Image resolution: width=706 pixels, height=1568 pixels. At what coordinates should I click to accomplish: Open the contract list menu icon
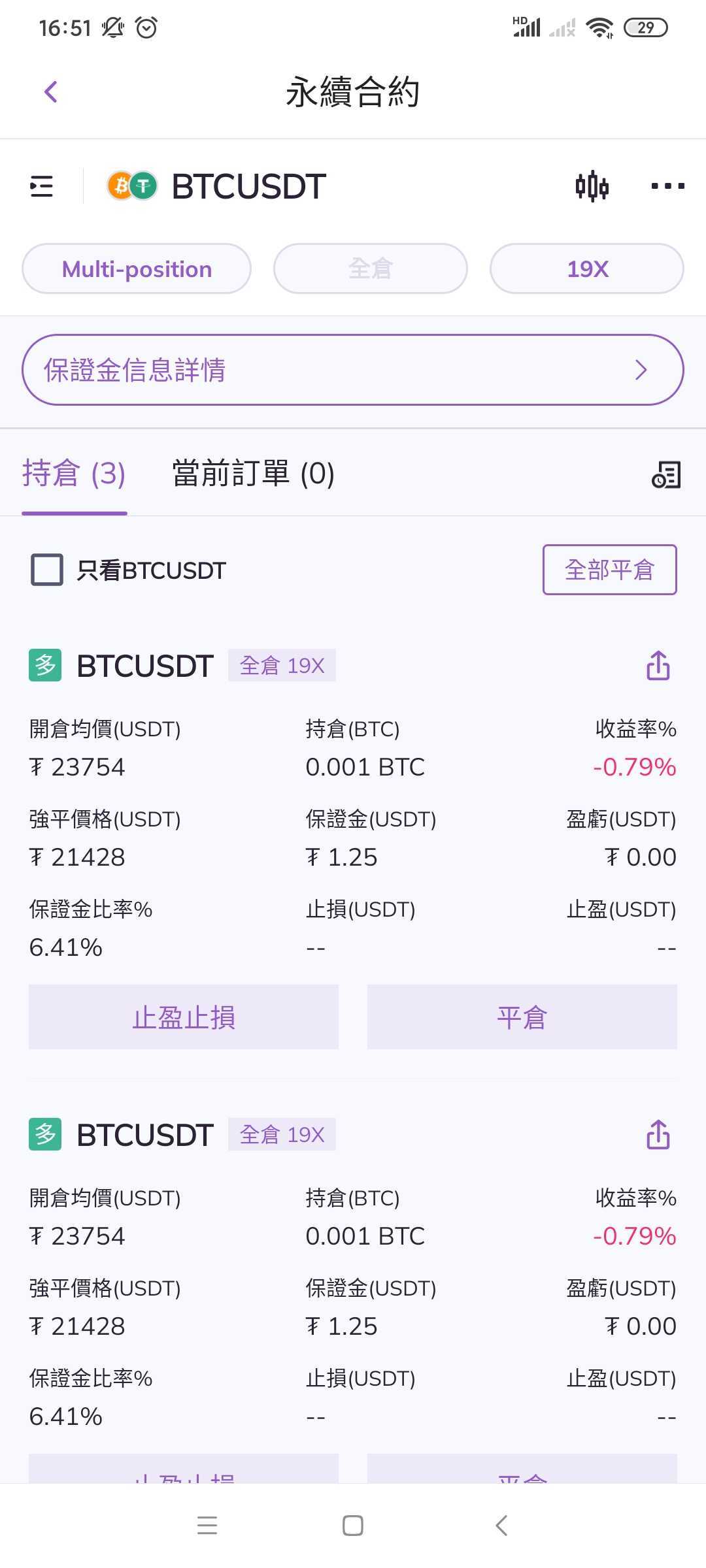[42, 186]
